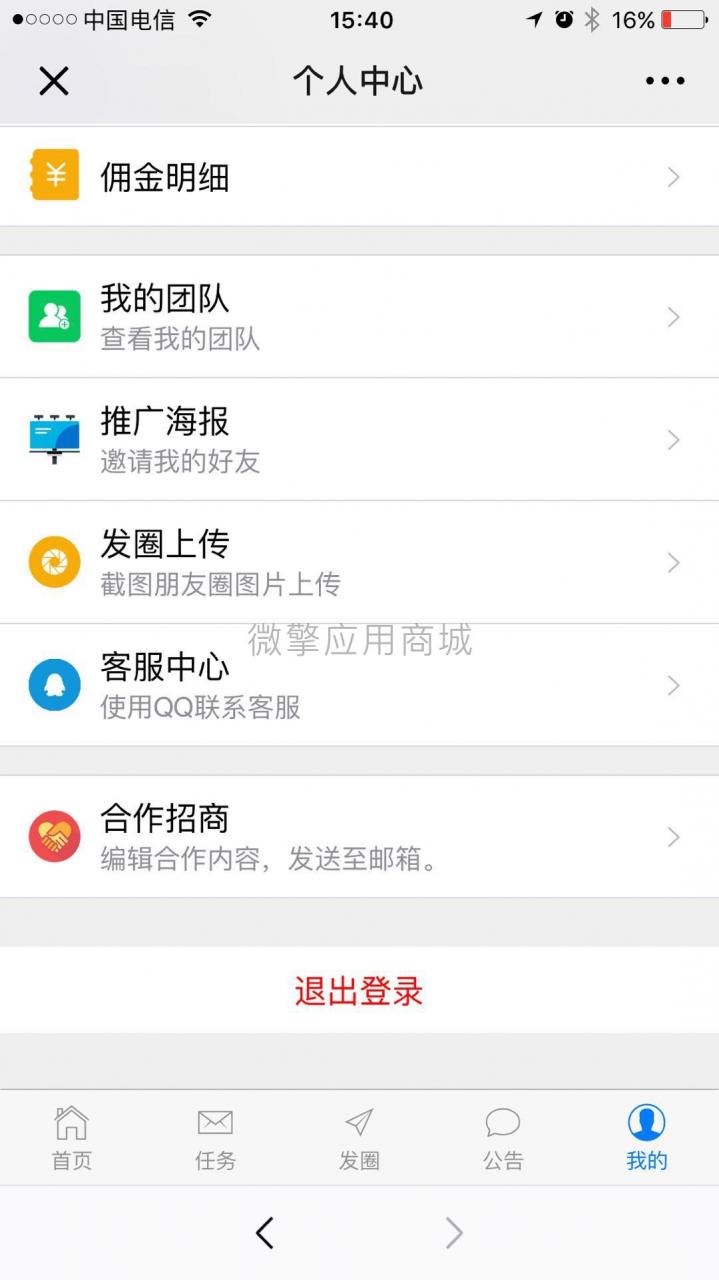Switch to the 发圈 tab

(x=359, y=1138)
